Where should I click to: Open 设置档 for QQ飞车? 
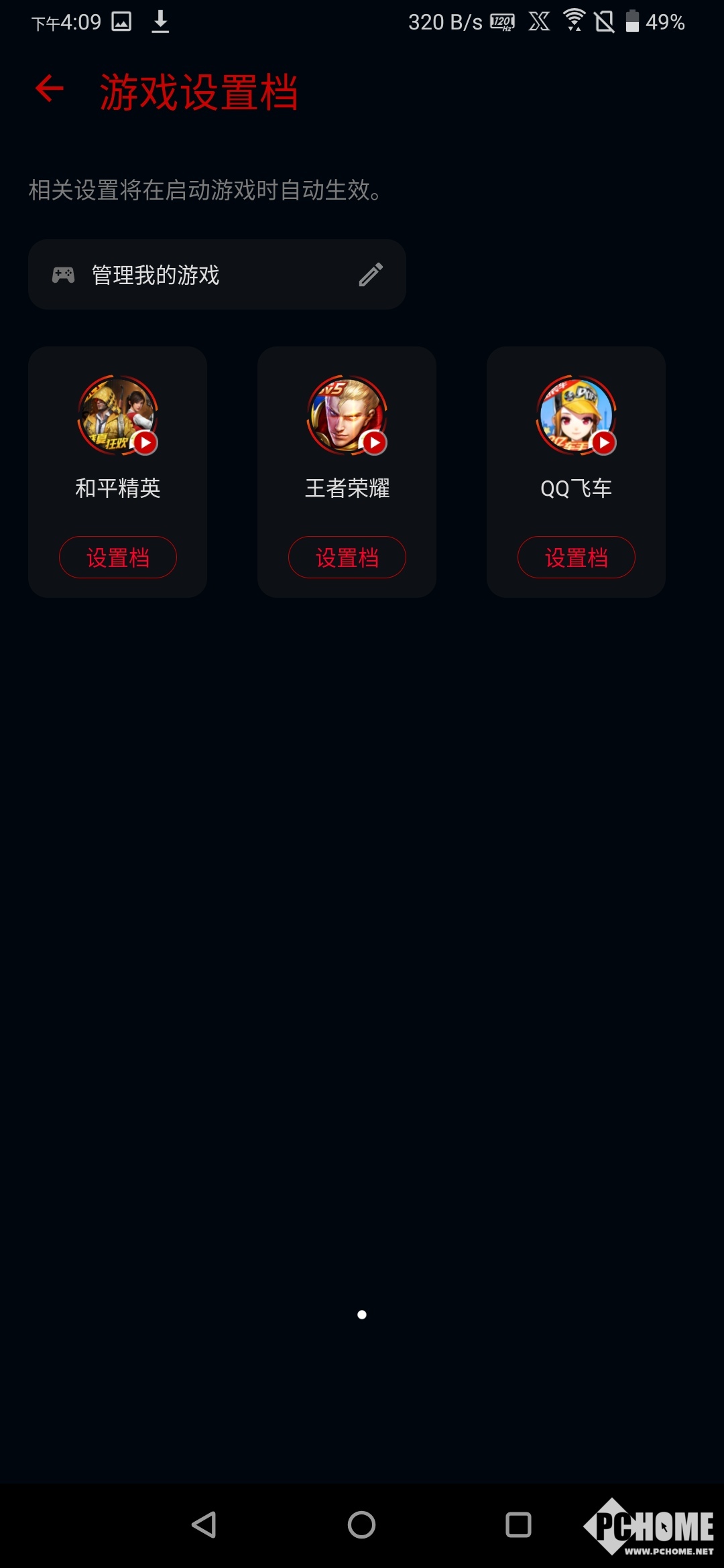coord(577,557)
